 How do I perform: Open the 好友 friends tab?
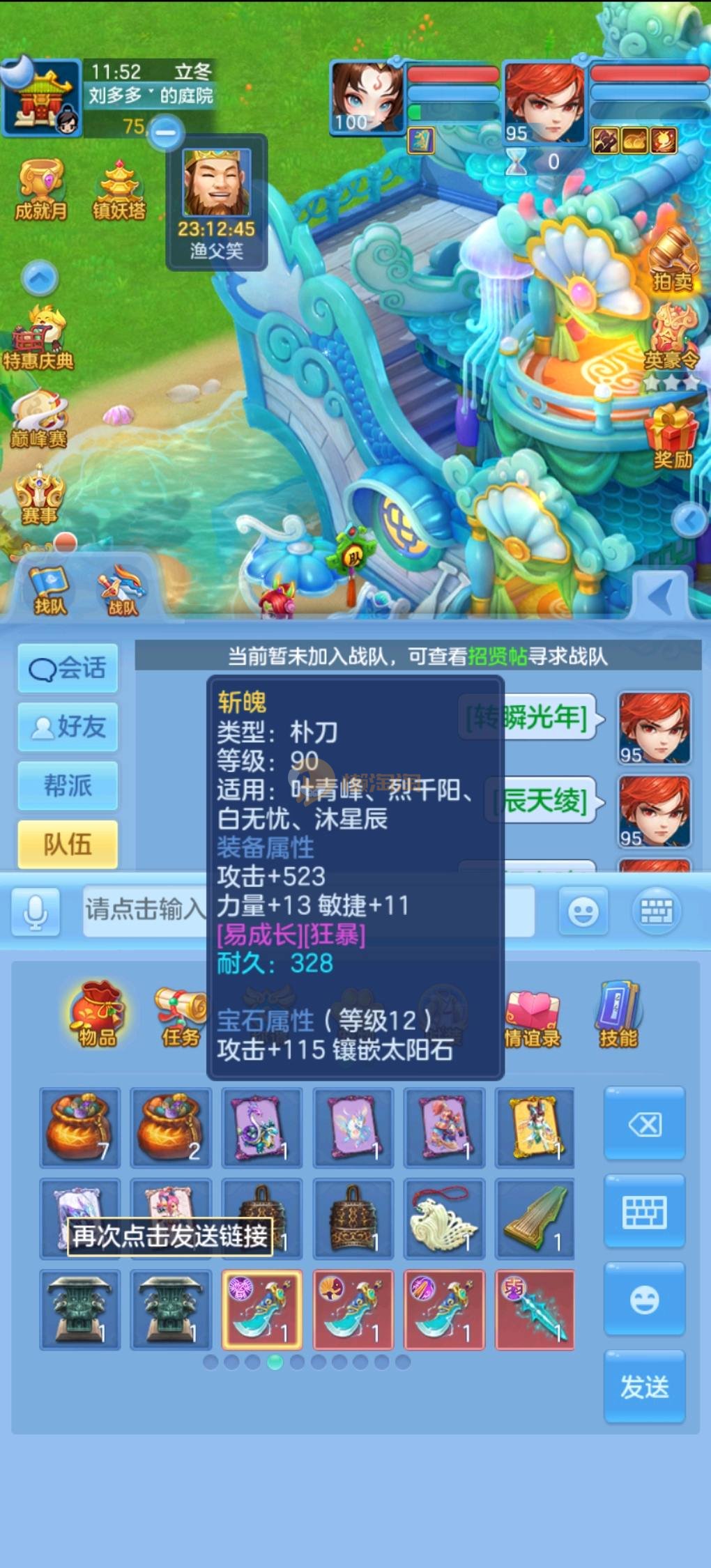point(68,727)
